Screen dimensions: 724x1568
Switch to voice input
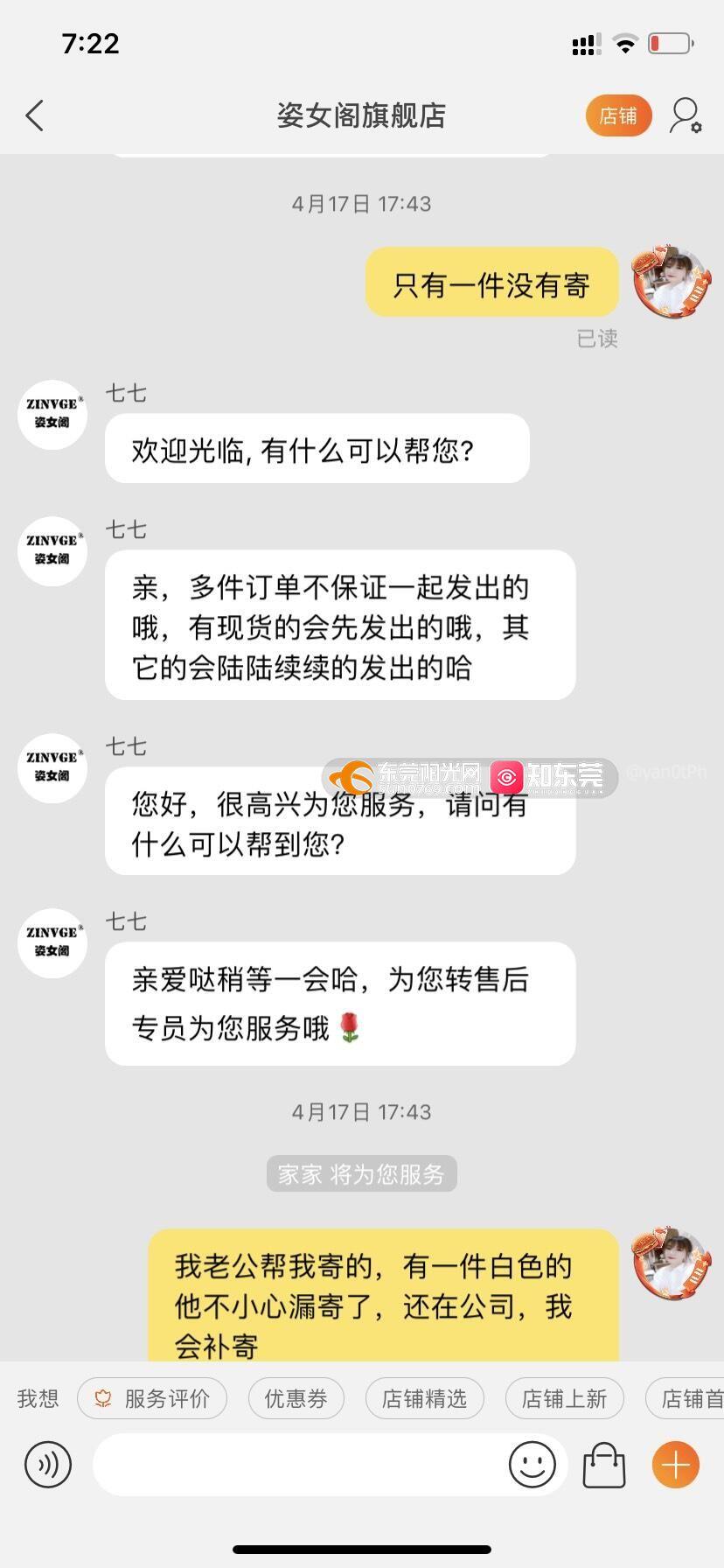(x=48, y=1464)
